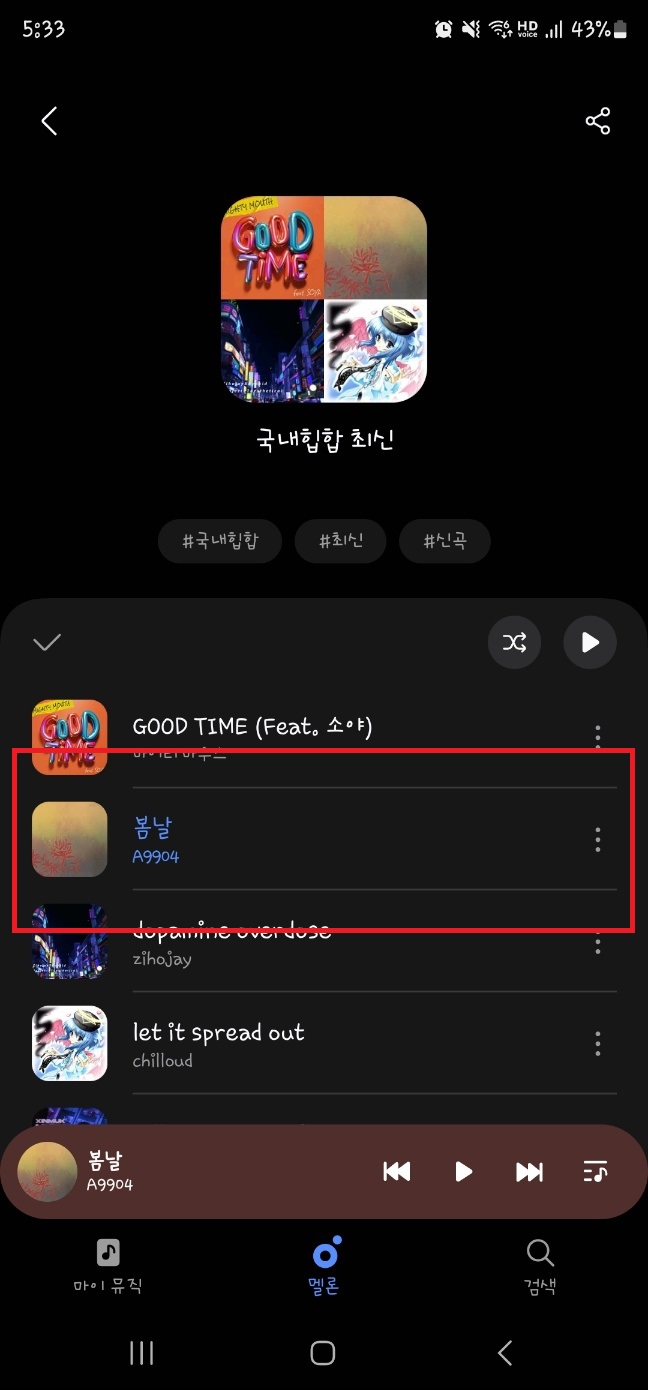This screenshot has height=1390, width=648.
Task: Share the 국내힙합 최신 playlist
Action: click(597, 122)
